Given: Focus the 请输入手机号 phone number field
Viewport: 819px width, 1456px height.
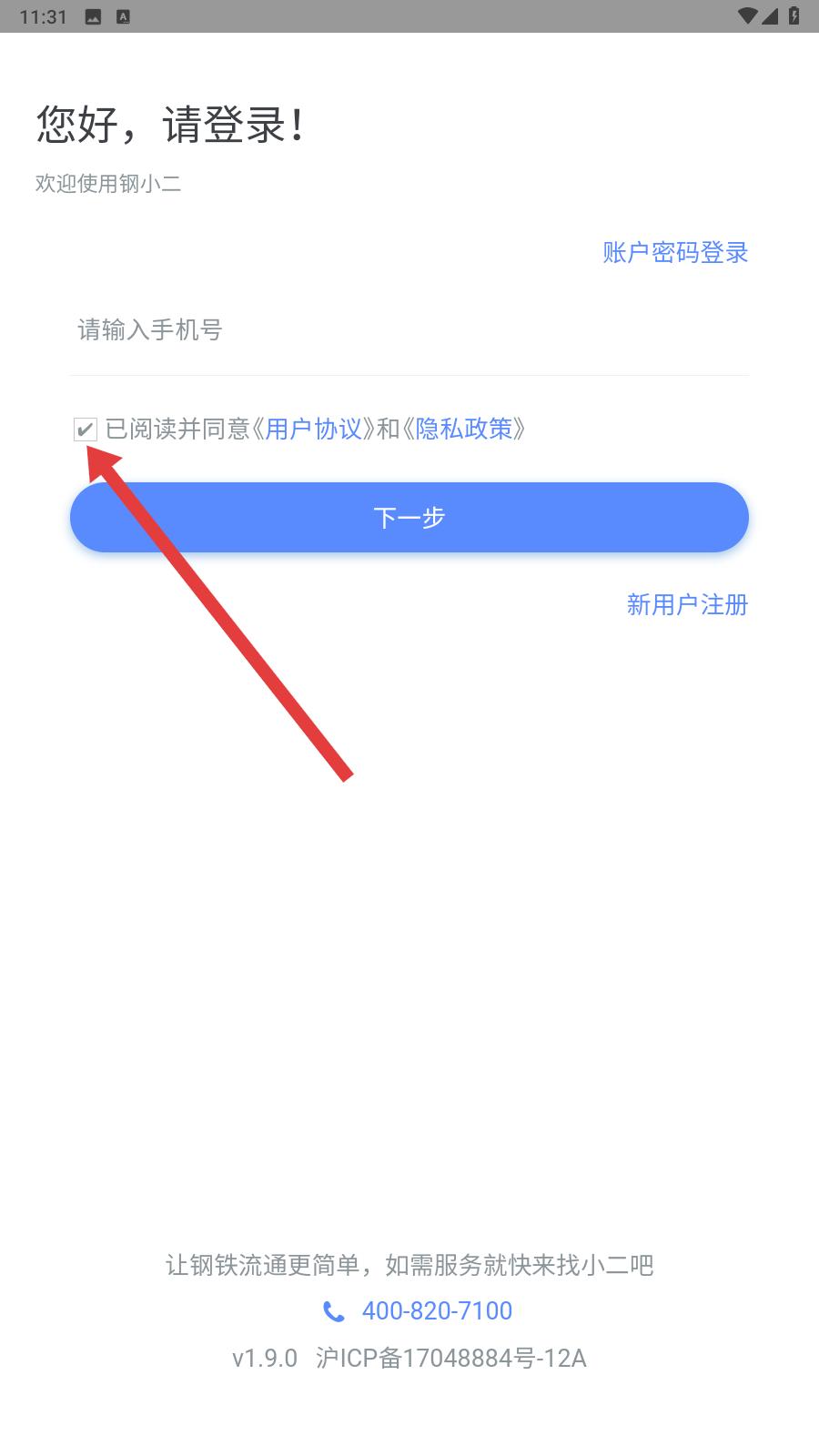Looking at the screenshot, I should [x=409, y=329].
